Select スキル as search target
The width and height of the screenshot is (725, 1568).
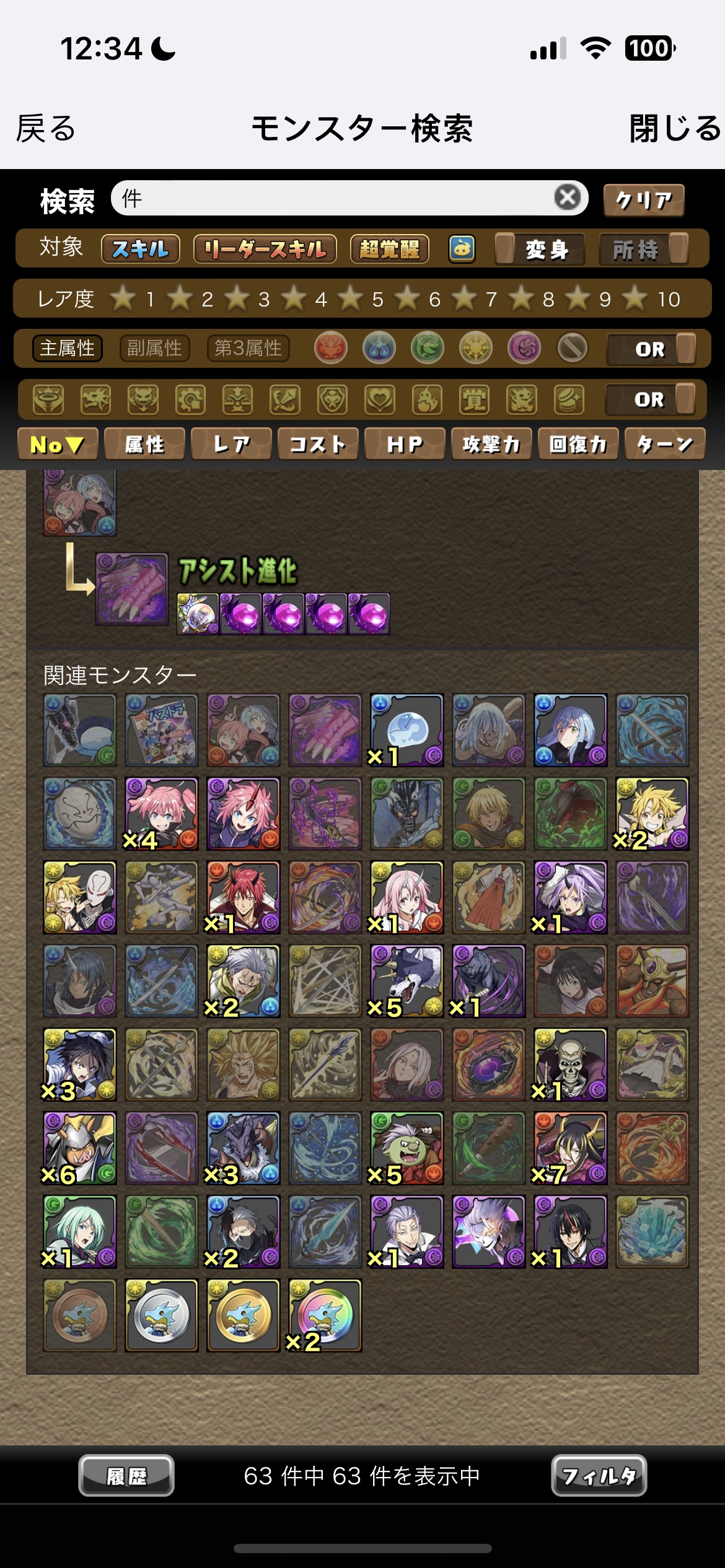point(141,249)
